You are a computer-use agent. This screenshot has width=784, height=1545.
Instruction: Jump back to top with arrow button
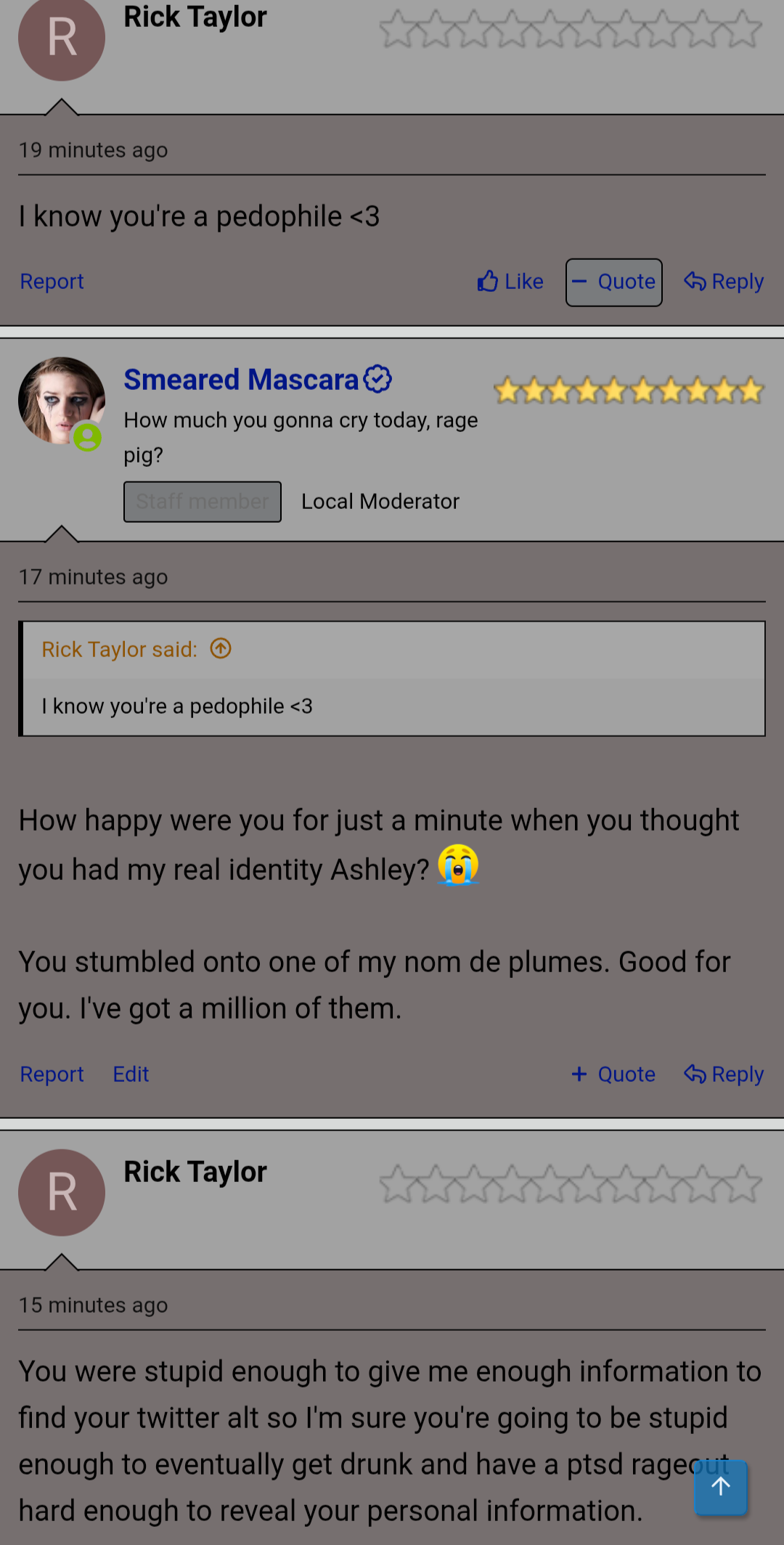720,1487
